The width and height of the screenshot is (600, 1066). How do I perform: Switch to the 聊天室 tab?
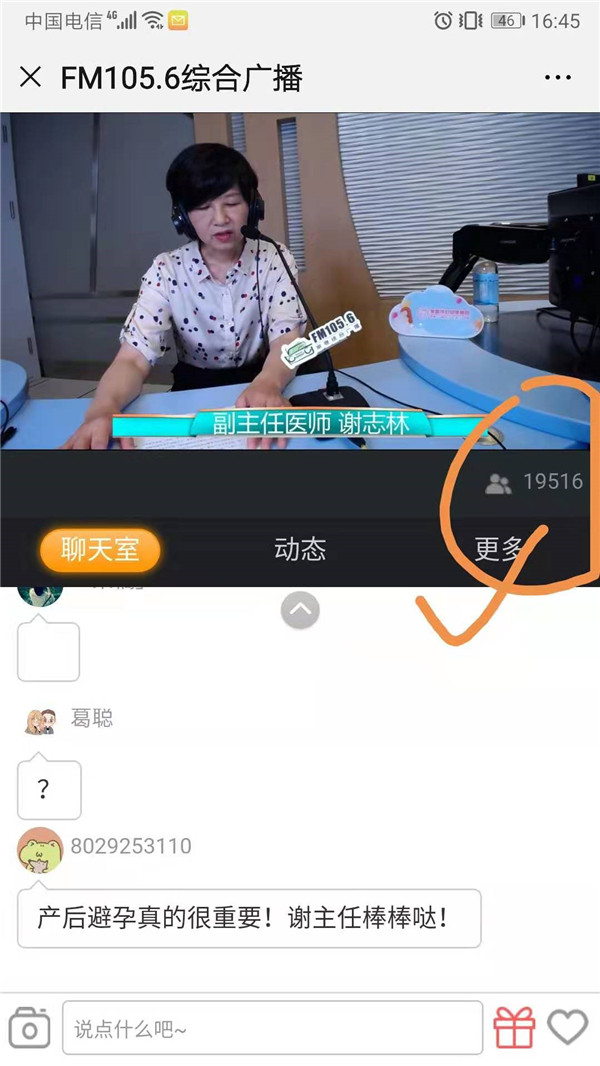(x=100, y=549)
